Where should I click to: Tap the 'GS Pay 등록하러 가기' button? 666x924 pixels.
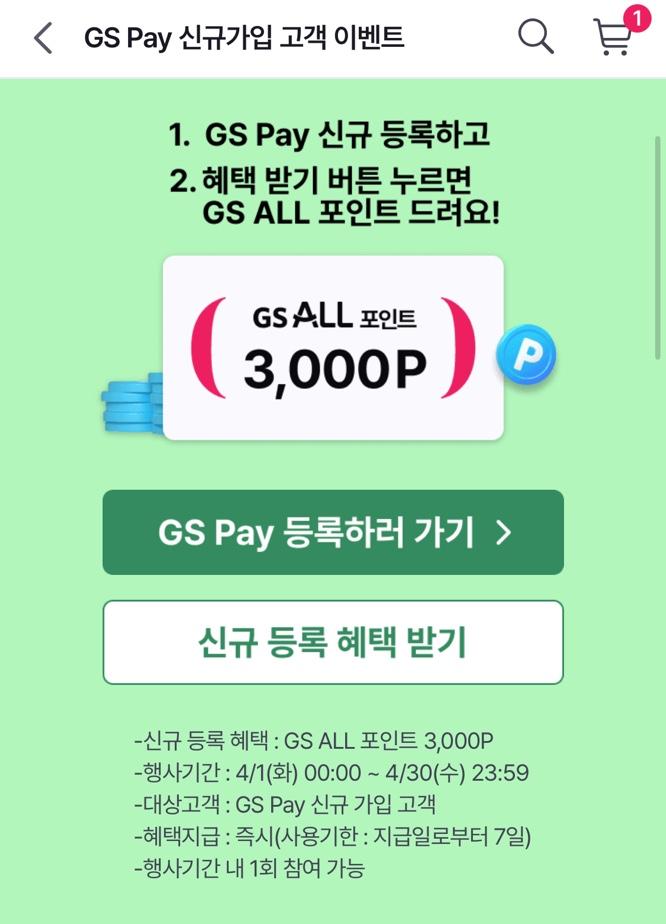click(333, 532)
